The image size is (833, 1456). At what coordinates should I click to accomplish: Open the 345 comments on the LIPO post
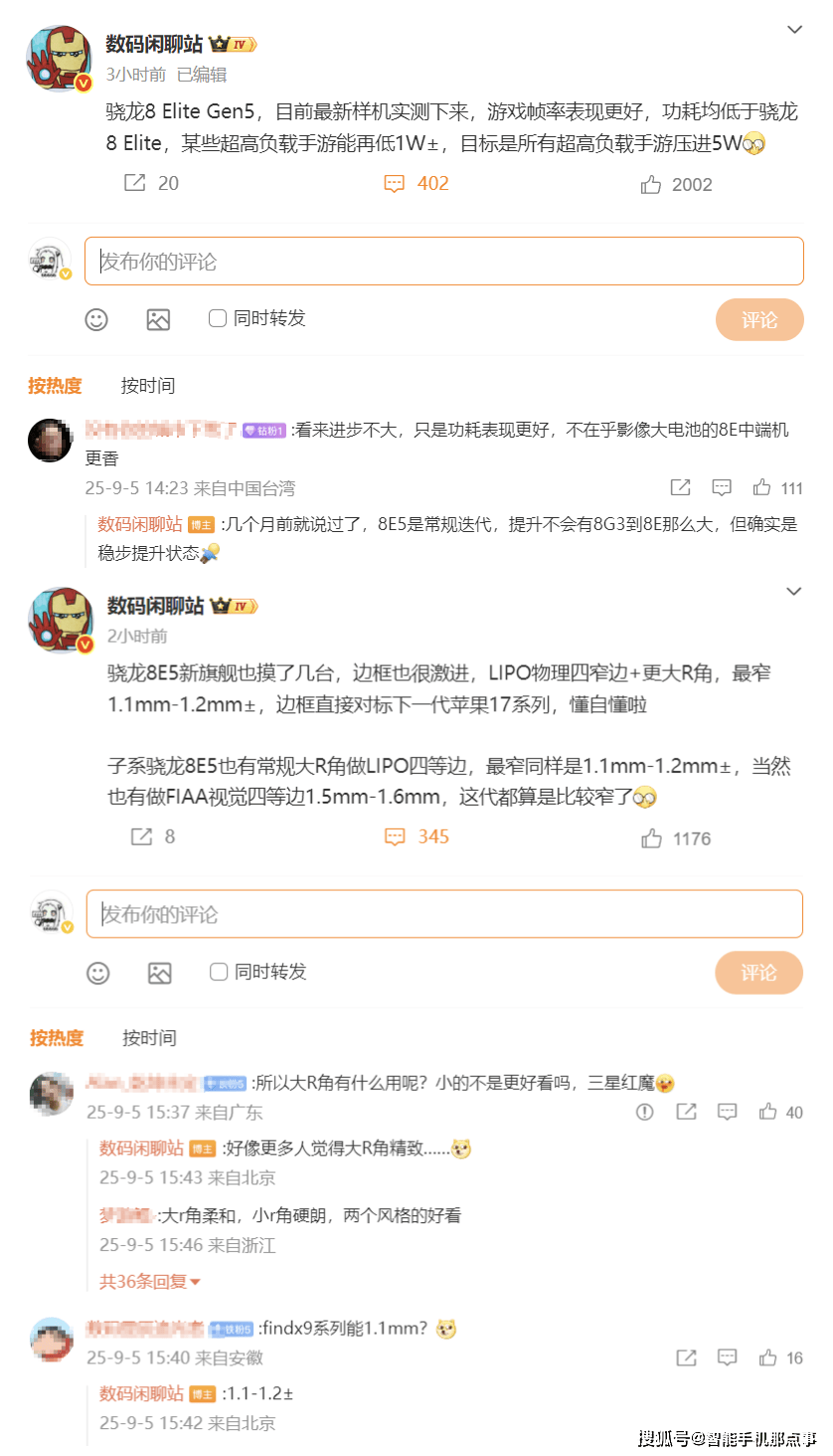[x=395, y=837]
